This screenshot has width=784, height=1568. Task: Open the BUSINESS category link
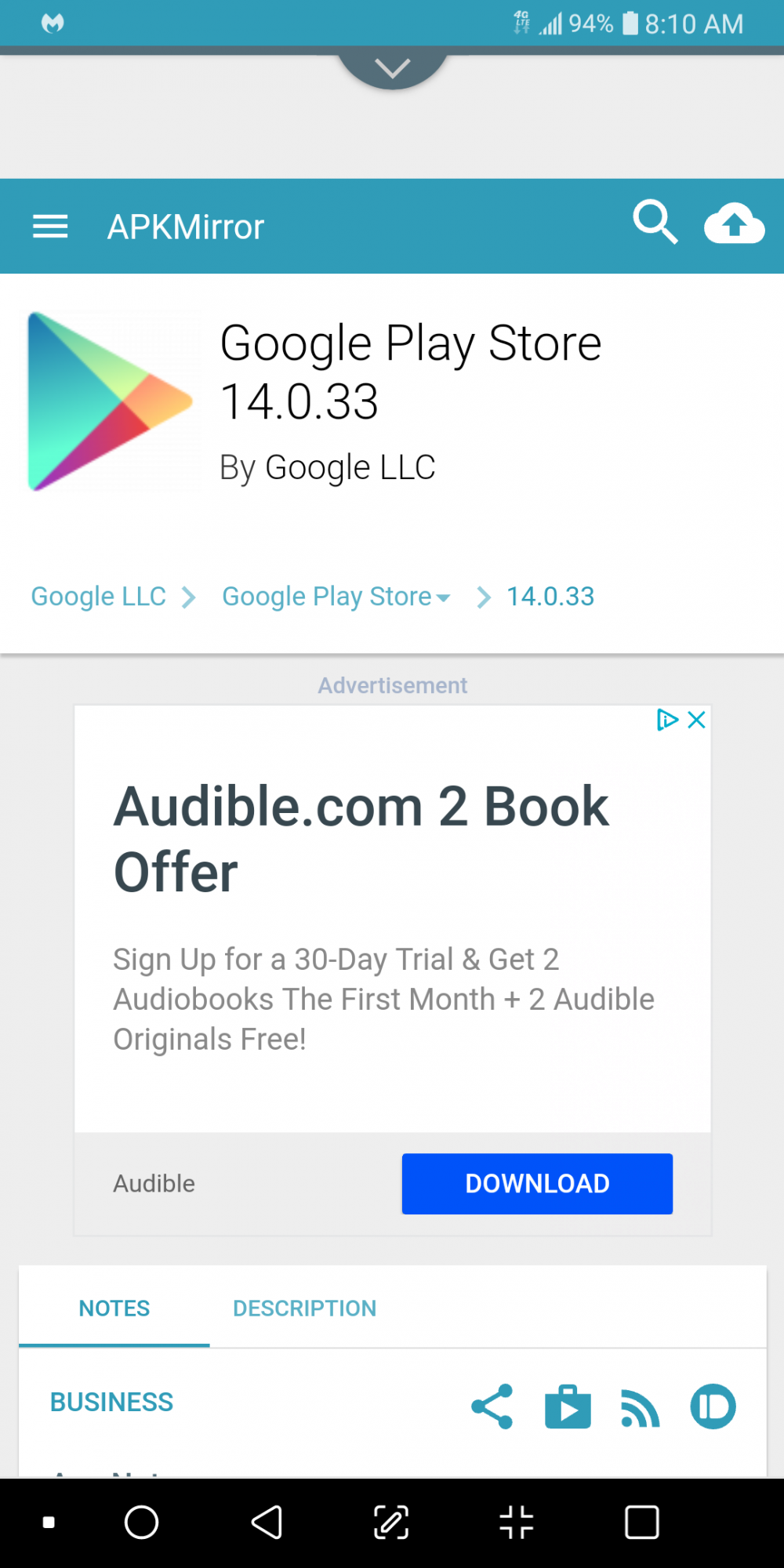point(112,1402)
